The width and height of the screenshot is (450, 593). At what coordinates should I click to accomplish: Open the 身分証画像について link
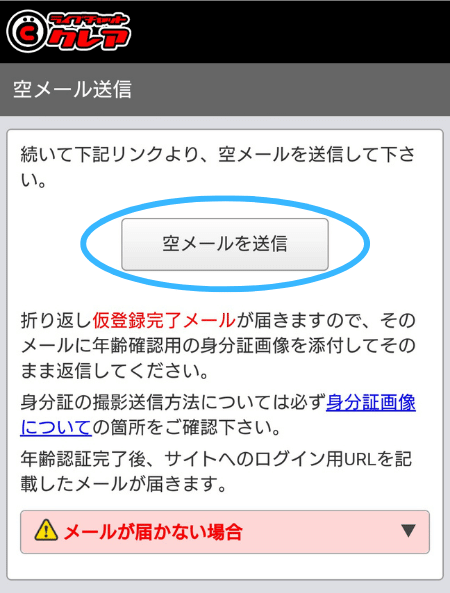(371, 403)
